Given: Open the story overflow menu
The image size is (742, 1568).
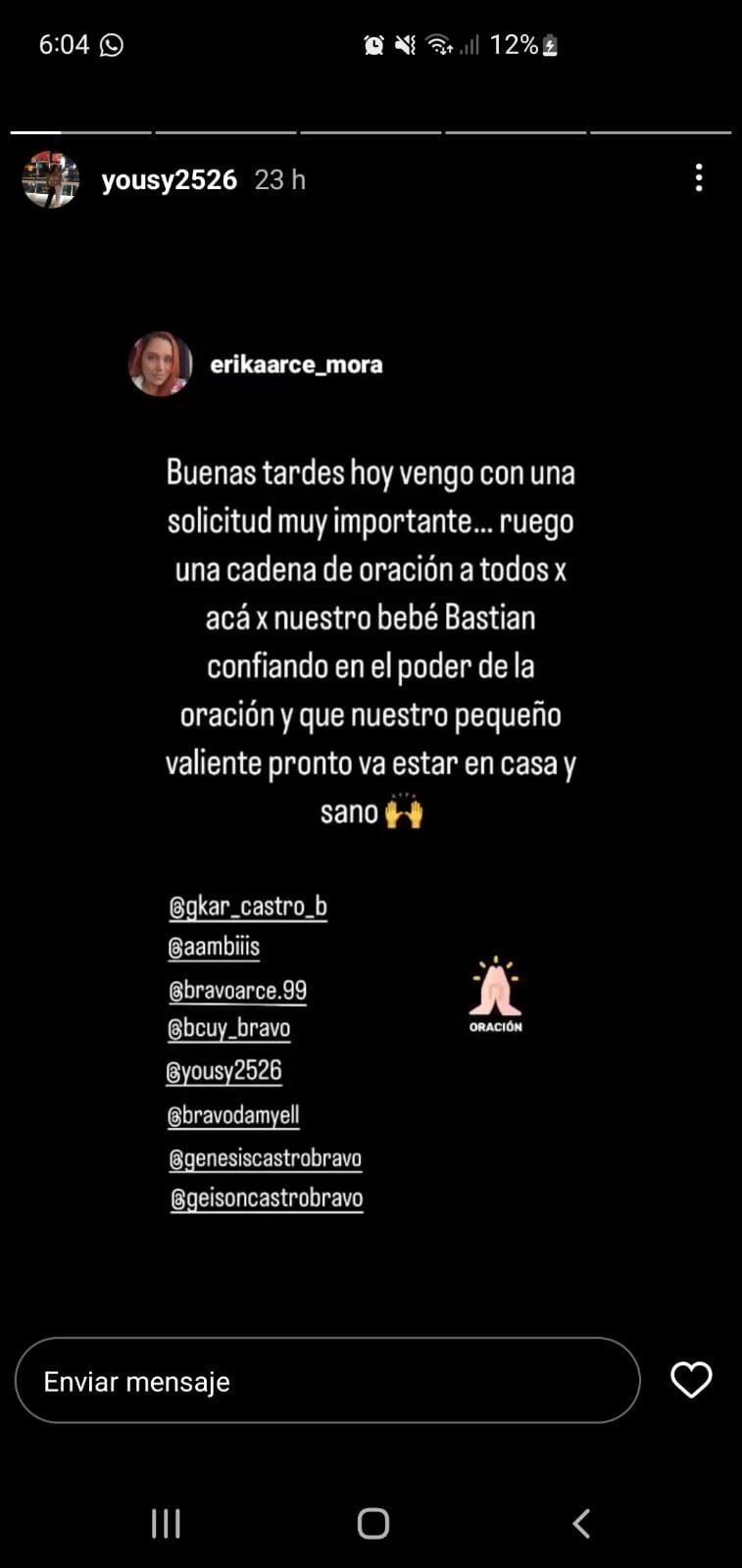Looking at the screenshot, I should [698, 178].
